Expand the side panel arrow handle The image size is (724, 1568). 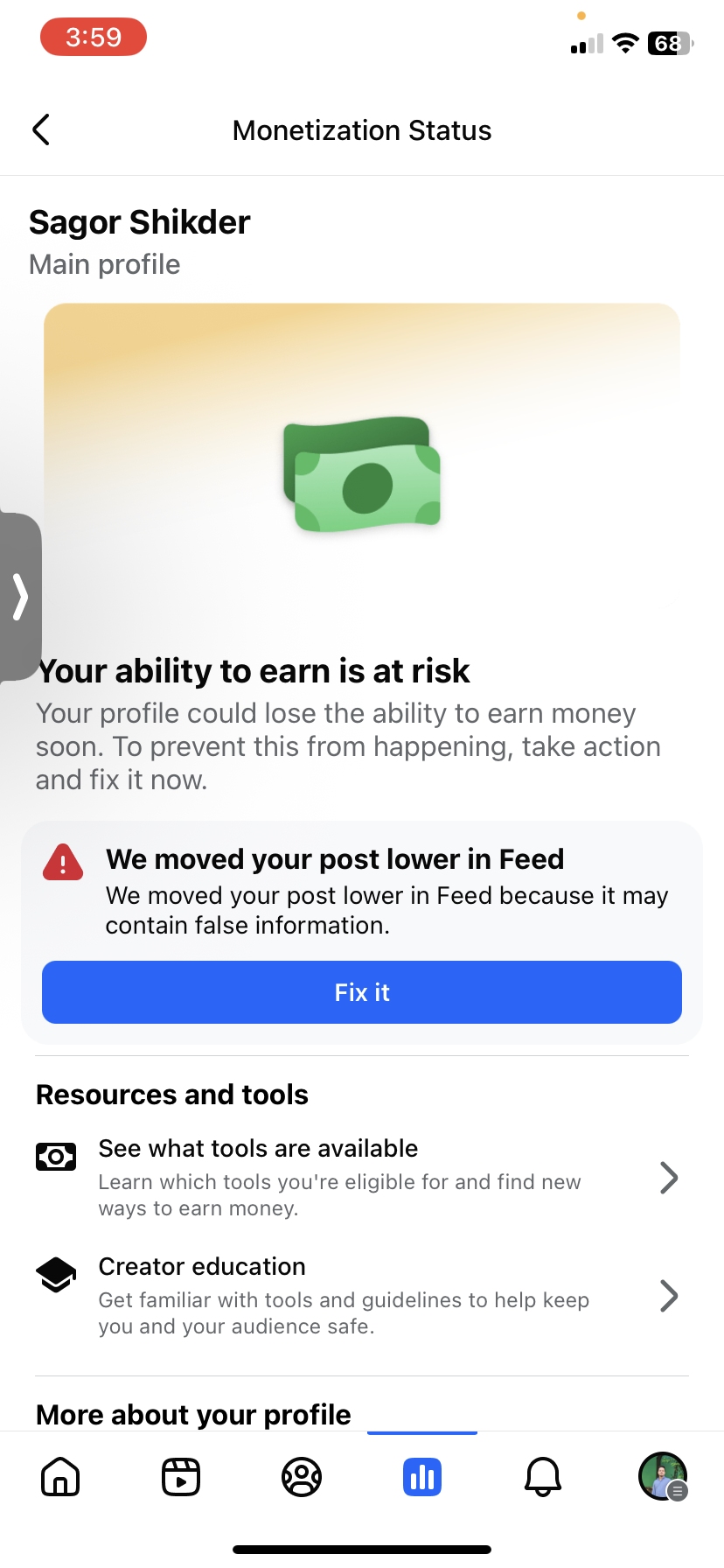click(x=20, y=597)
